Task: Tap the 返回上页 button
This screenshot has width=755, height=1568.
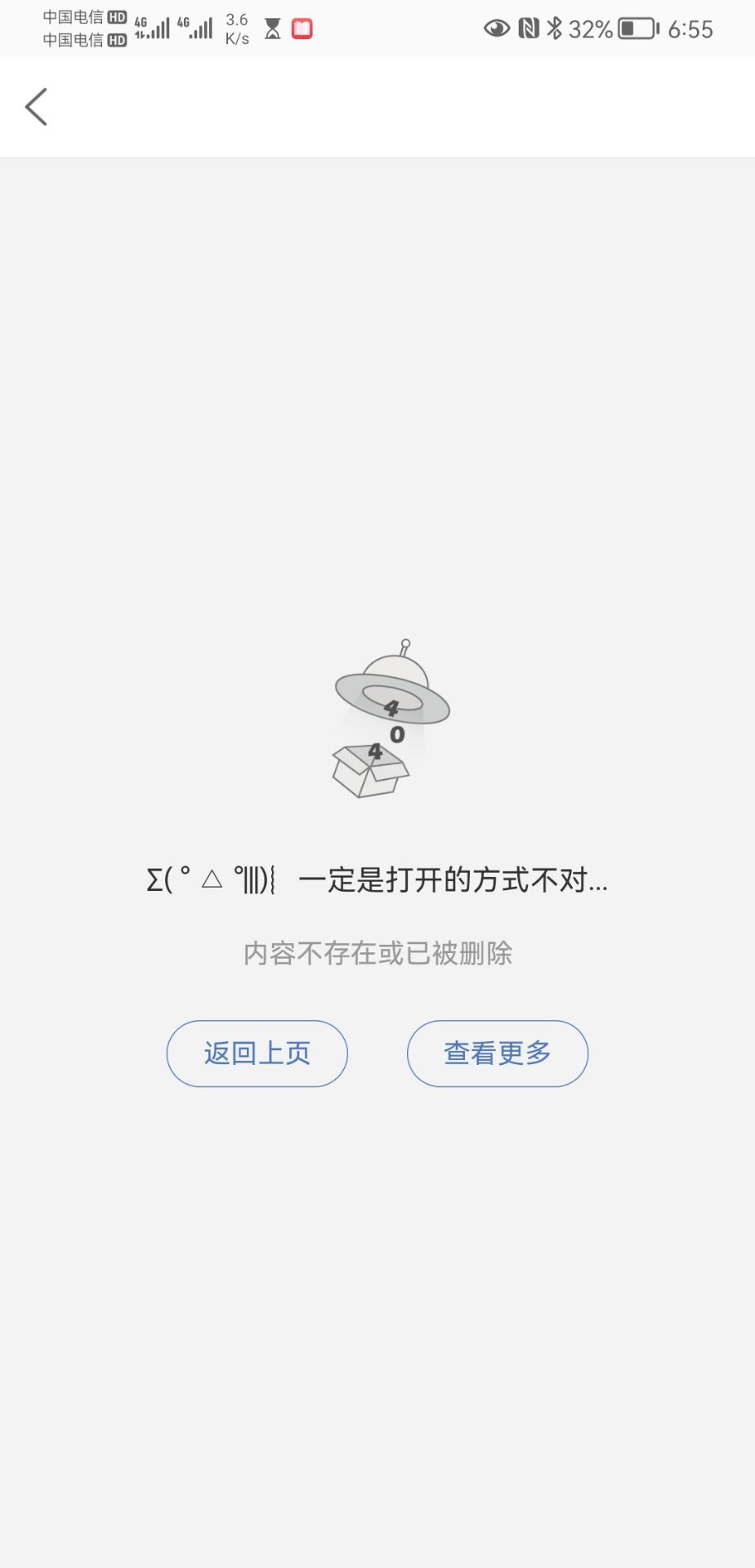Action: point(257,1053)
